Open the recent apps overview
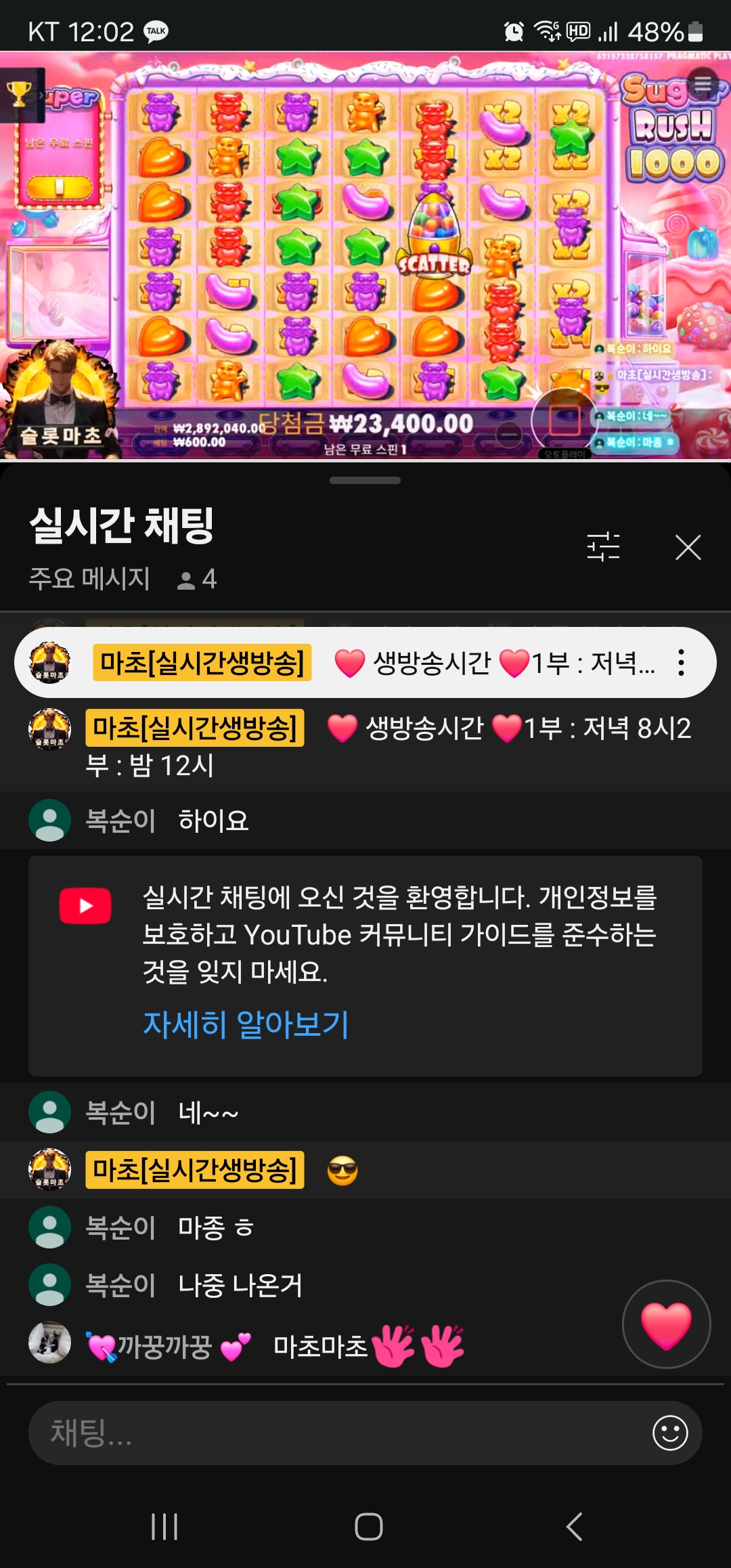Screen dimensions: 731x1568 click(164, 1527)
